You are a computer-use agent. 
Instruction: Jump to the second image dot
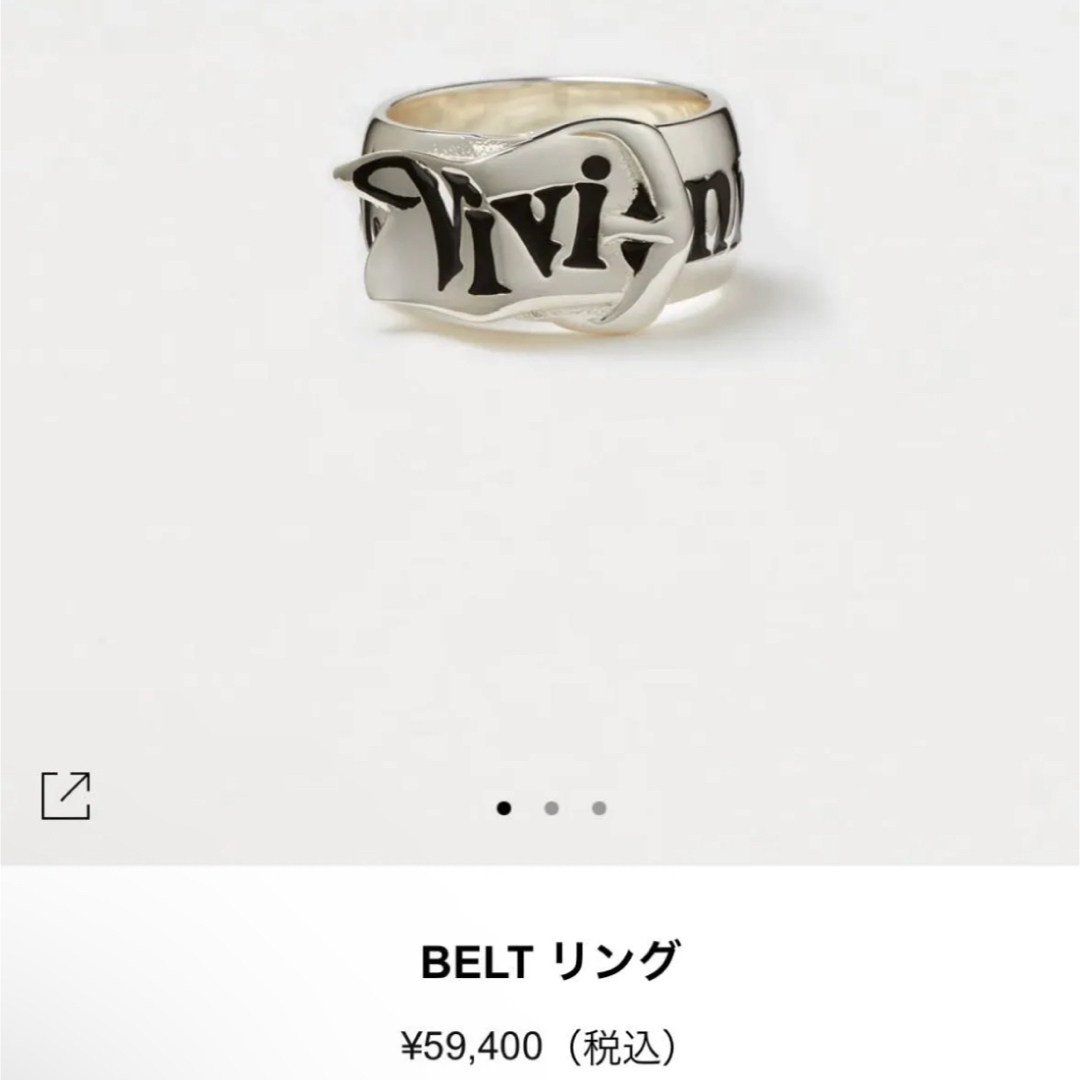coord(551,808)
